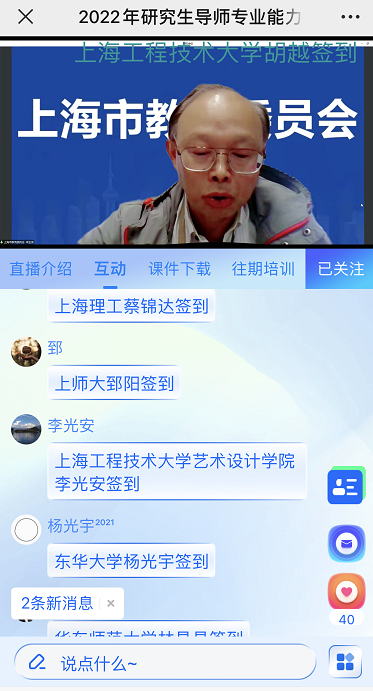The width and height of the screenshot is (373, 691).
Task: Open 杨光宇's profile avatar
Action: click(26, 530)
